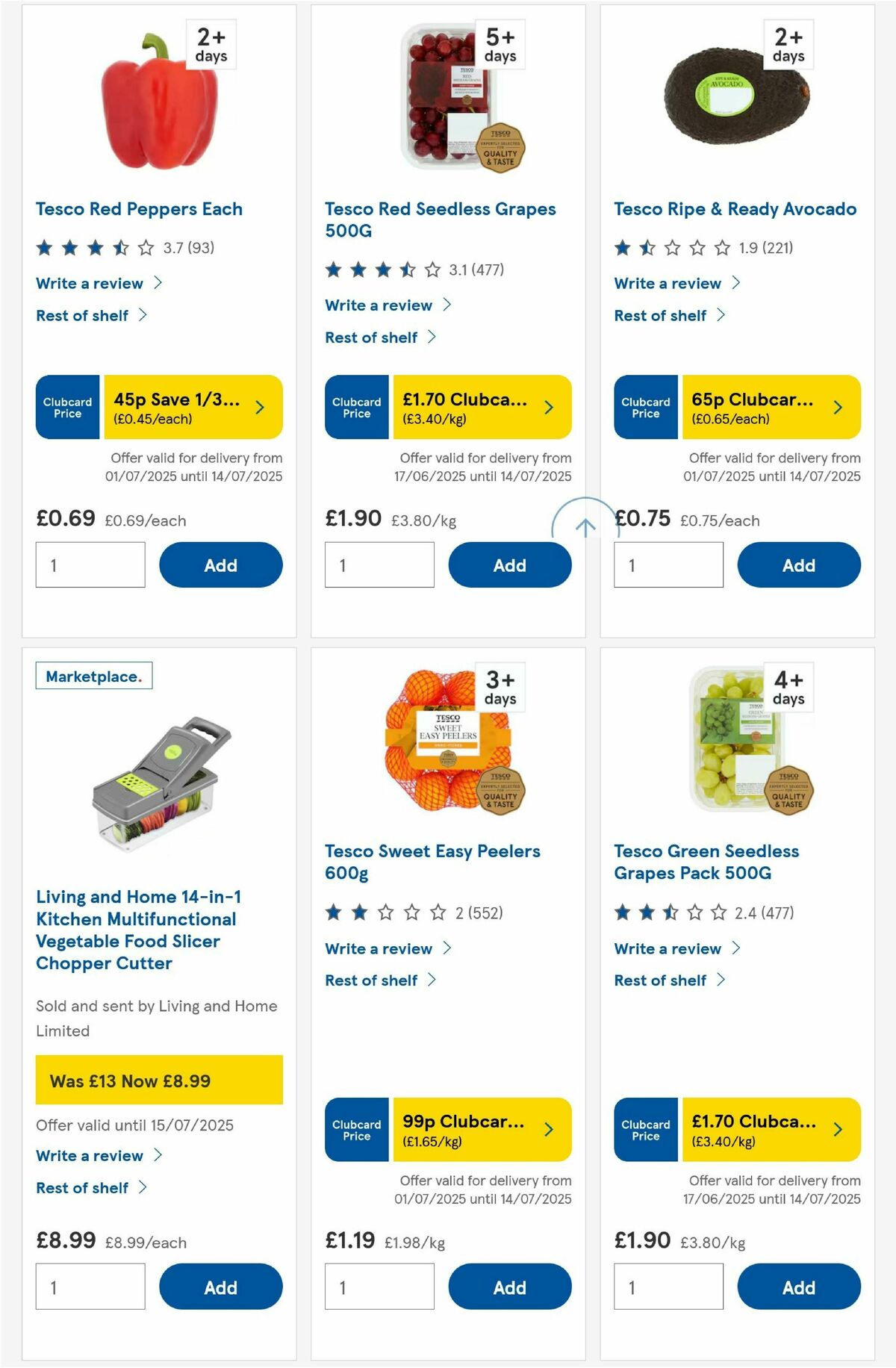Click the chevron on Green Grapes Clubcard banner
This screenshot has height=1368, width=896.
click(836, 1130)
